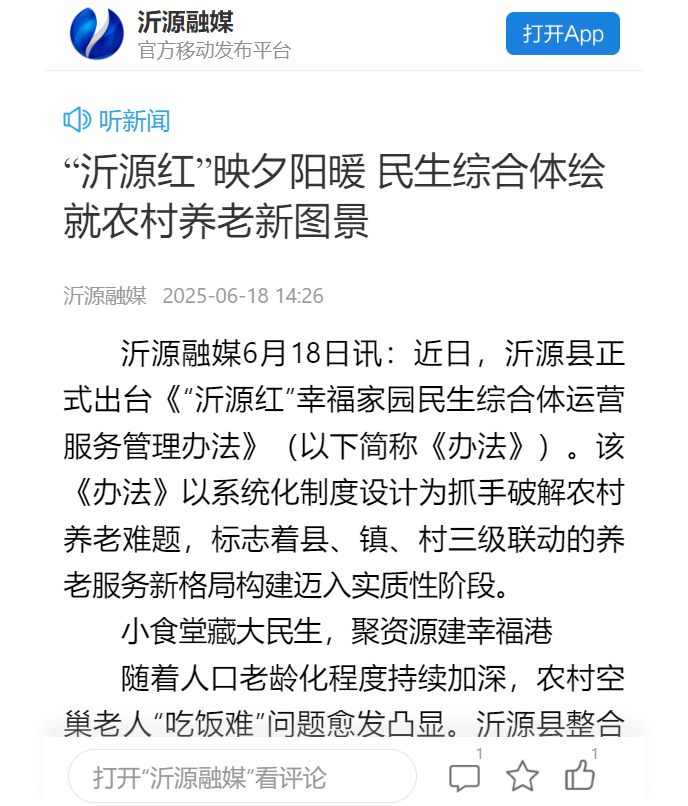Open the comments bubble icon
The height and width of the screenshot is (806, 688).
coord(464,777)
